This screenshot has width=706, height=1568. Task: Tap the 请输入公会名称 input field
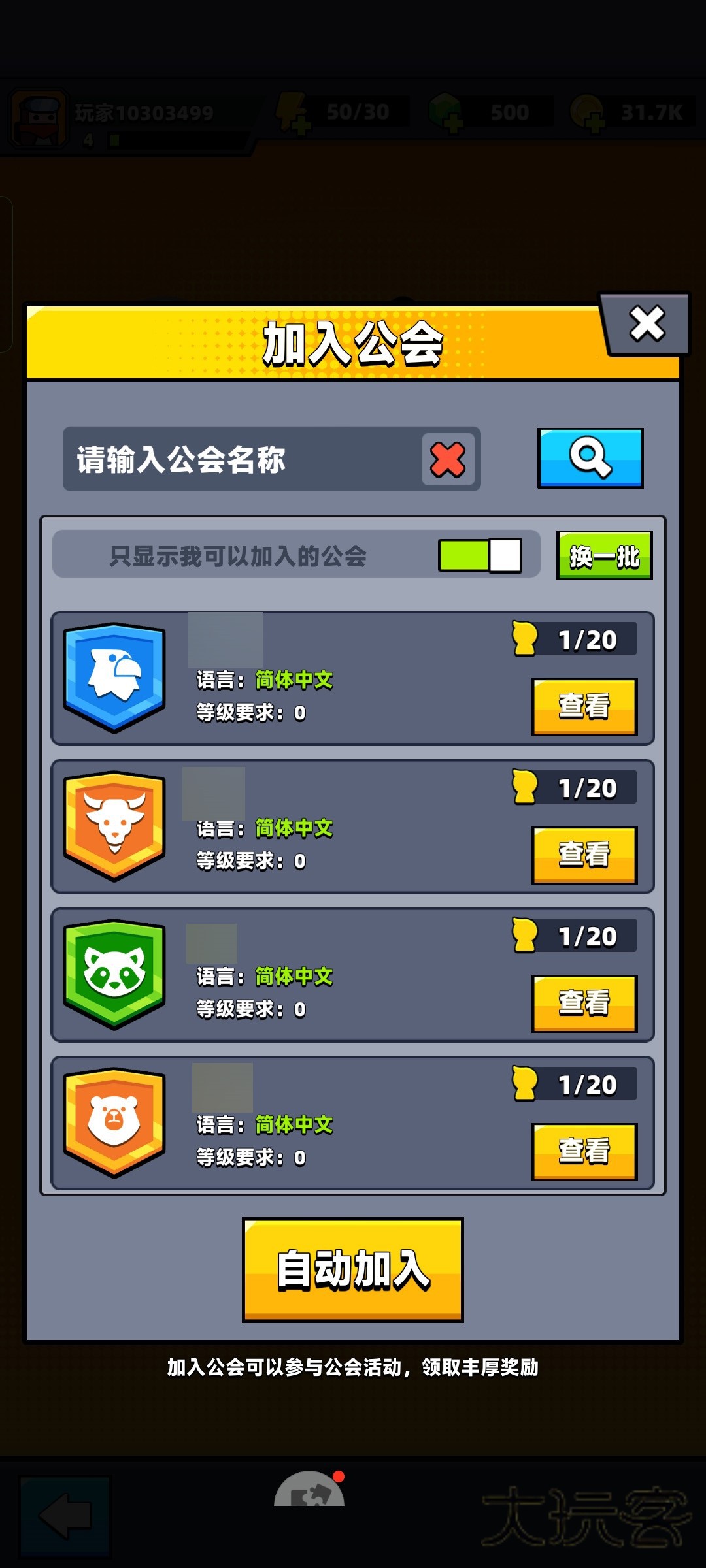tap(242, 459)
